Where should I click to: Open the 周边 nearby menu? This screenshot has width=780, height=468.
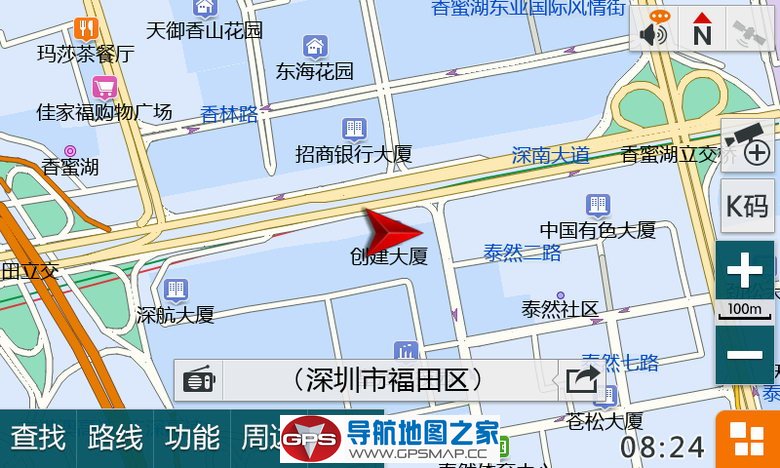260,438
